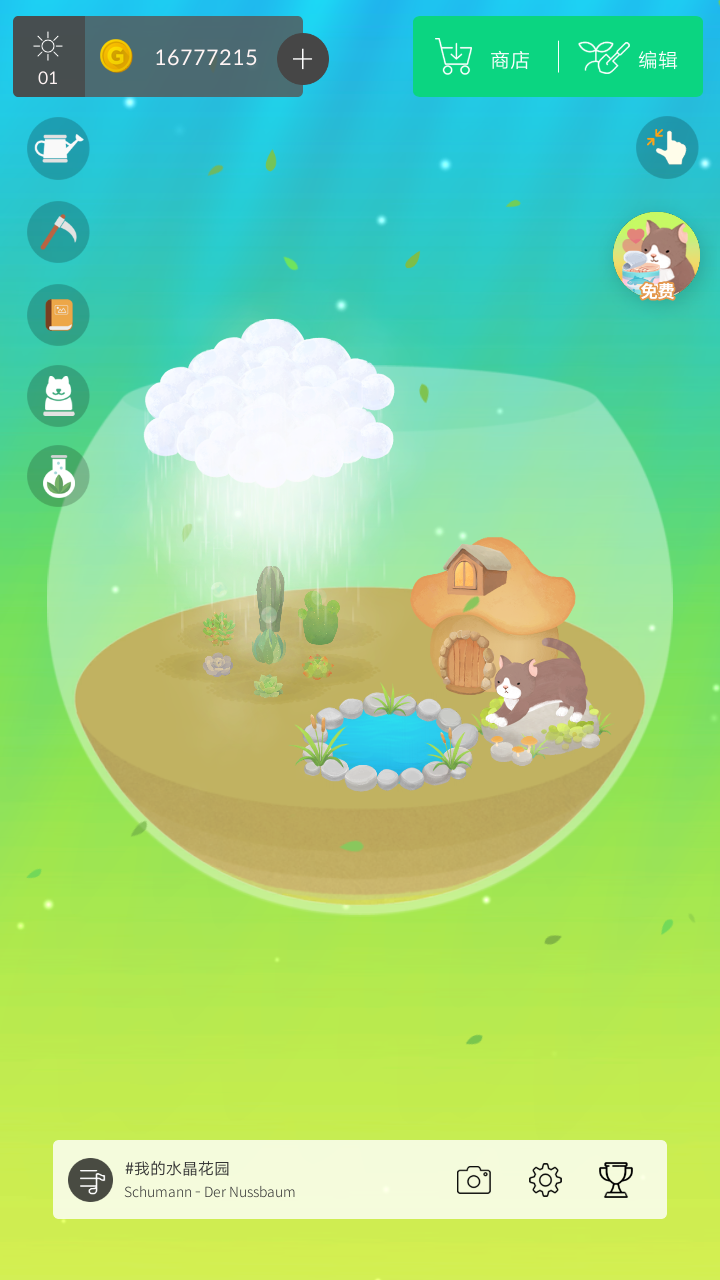This screenshot has height=1280, width=720.
Task: Enter 编辑 edit mode
Action: click(630, 58)
